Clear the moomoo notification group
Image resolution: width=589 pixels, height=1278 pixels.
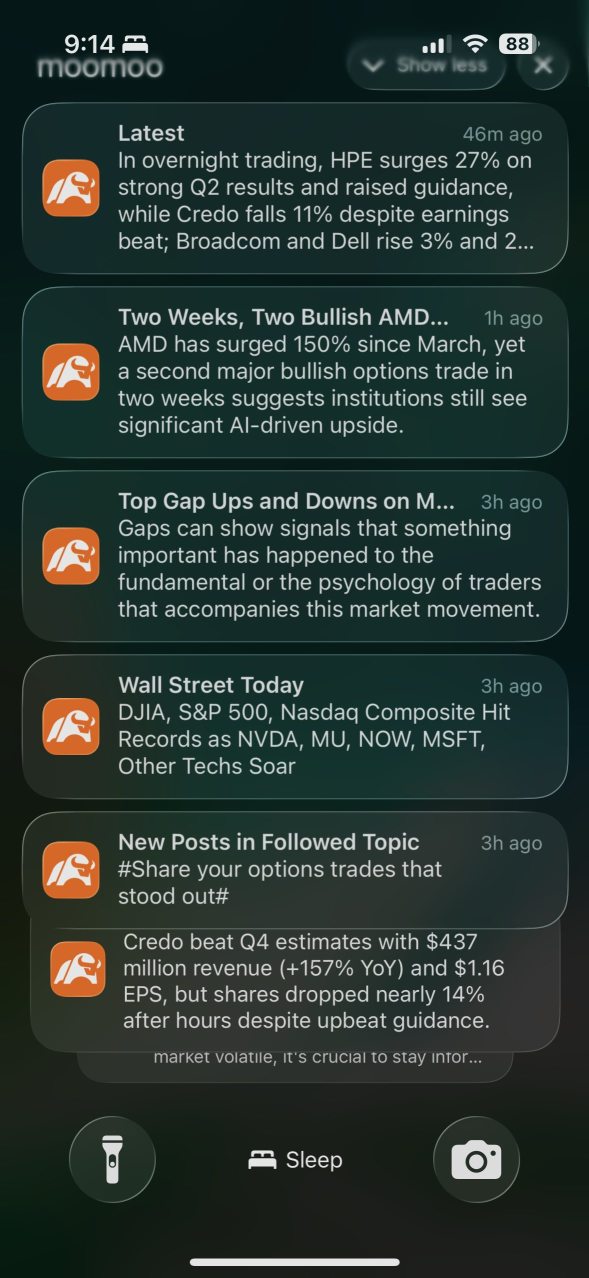coord(543,65)
